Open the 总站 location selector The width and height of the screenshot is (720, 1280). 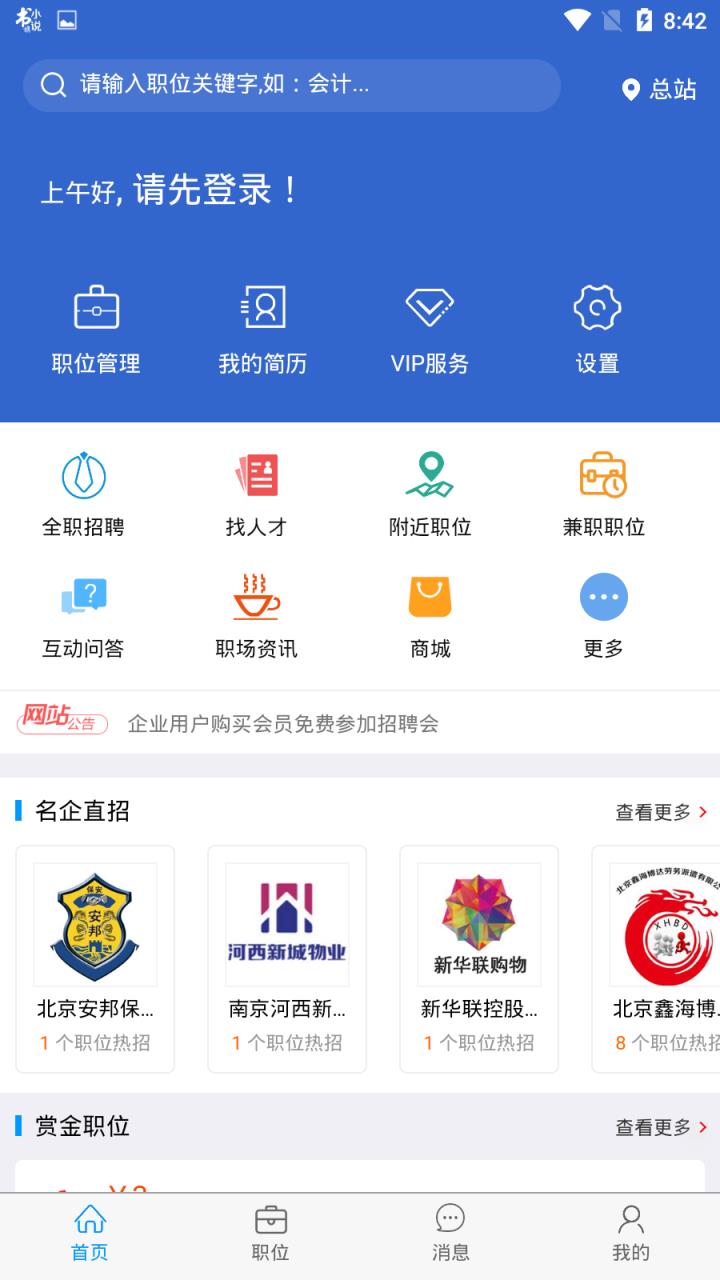(660, 88)
